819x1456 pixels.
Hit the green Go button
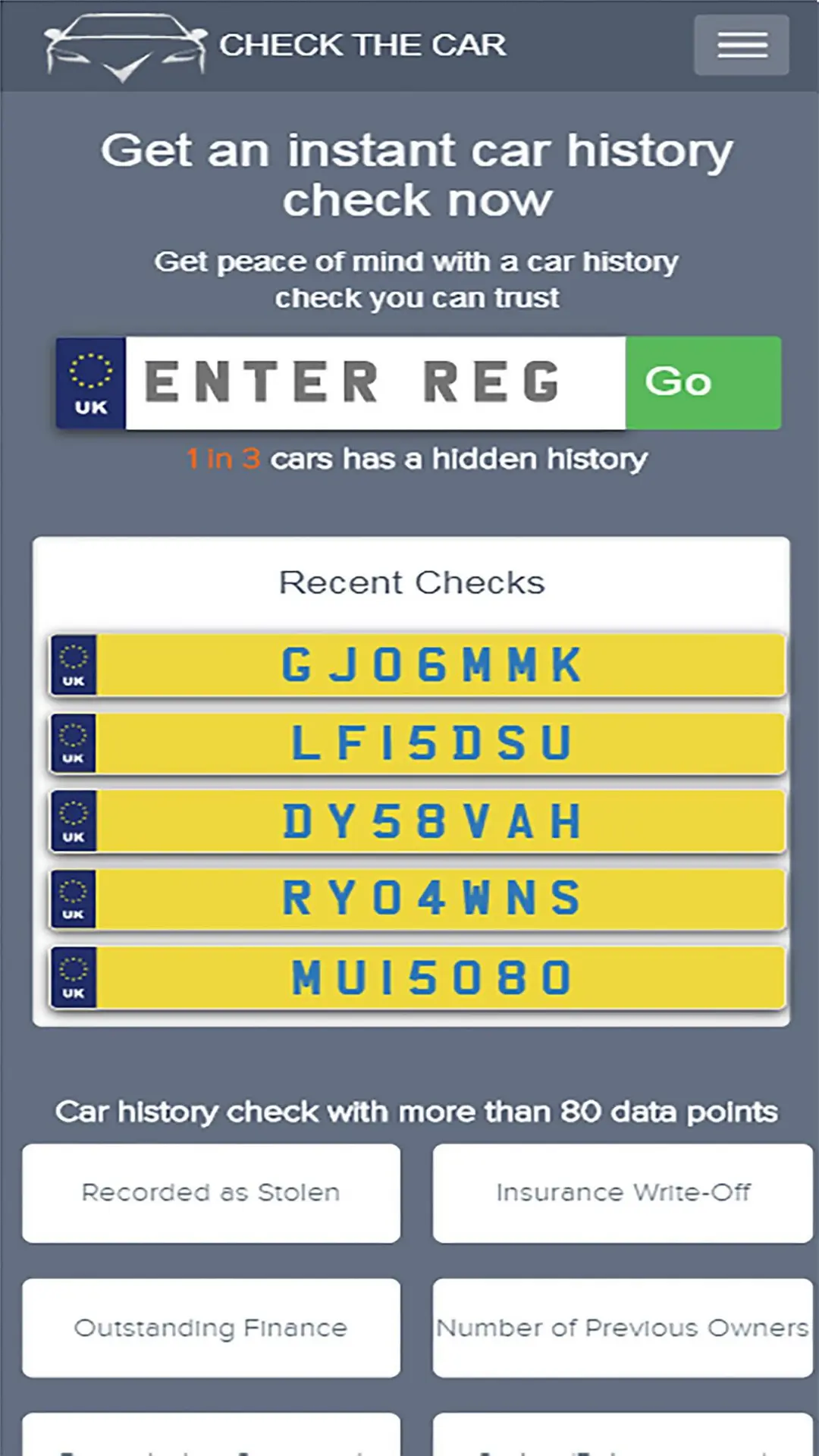(703, 383)
